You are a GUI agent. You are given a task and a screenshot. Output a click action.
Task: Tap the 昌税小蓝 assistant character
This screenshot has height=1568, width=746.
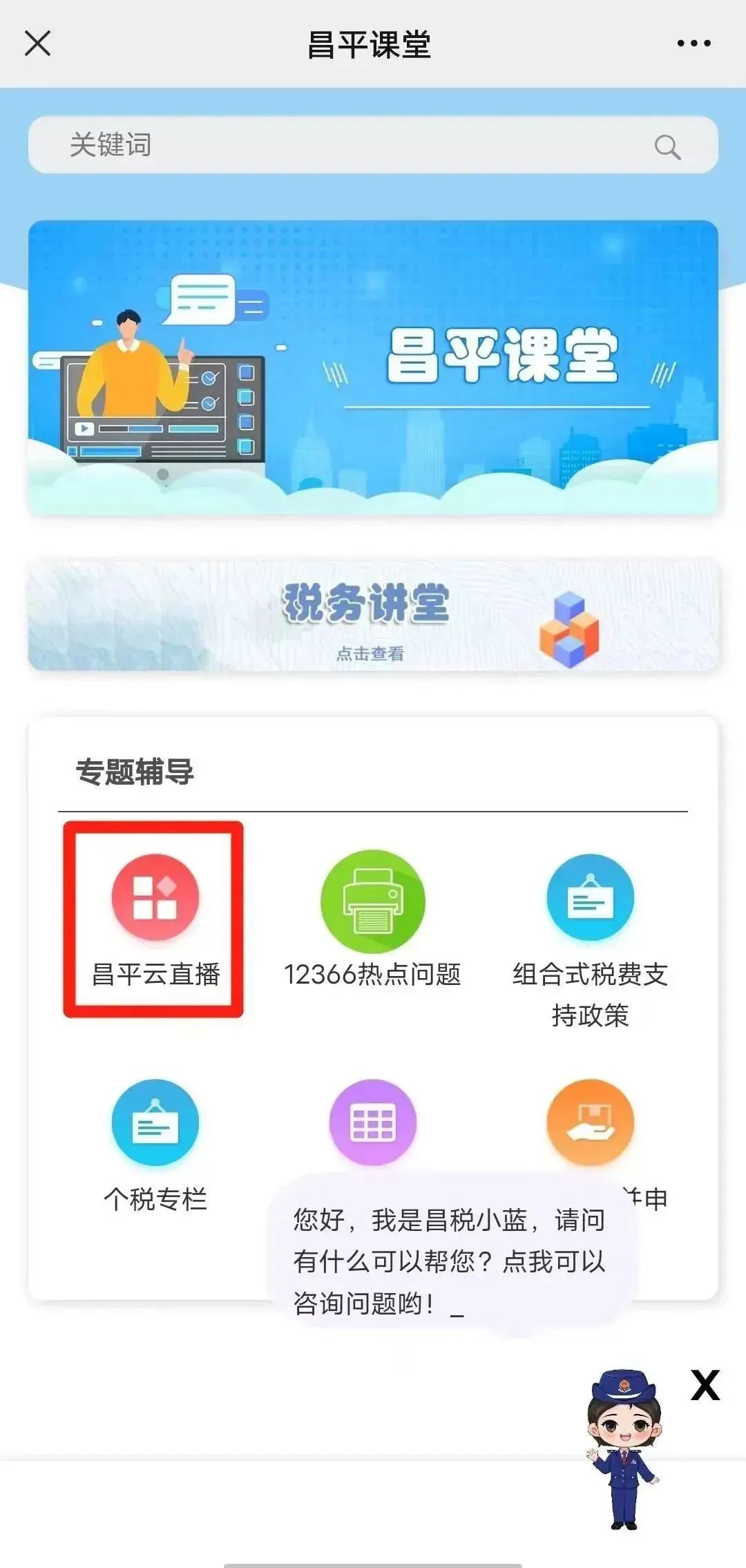(623, 1447)
